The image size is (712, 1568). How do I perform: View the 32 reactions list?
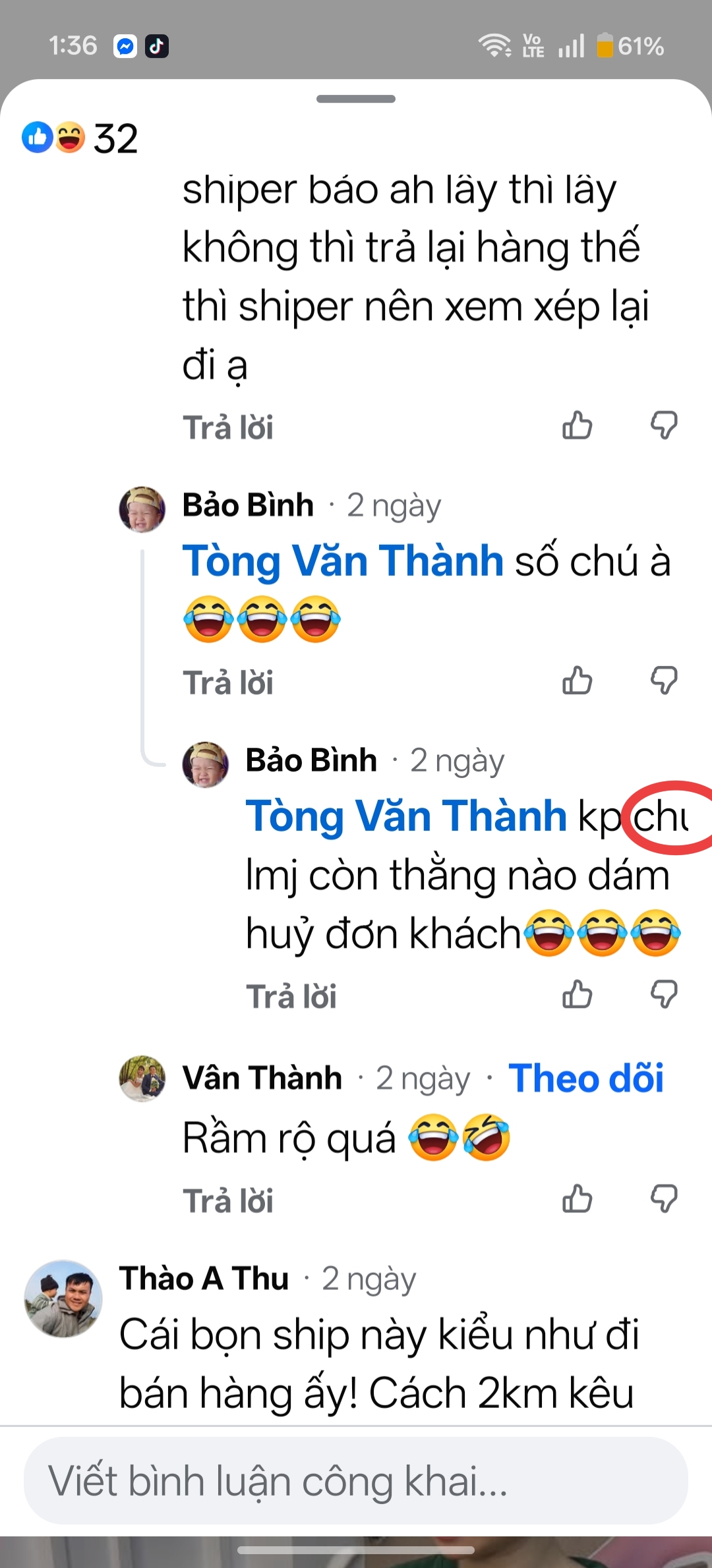click(x=80, y=138)
